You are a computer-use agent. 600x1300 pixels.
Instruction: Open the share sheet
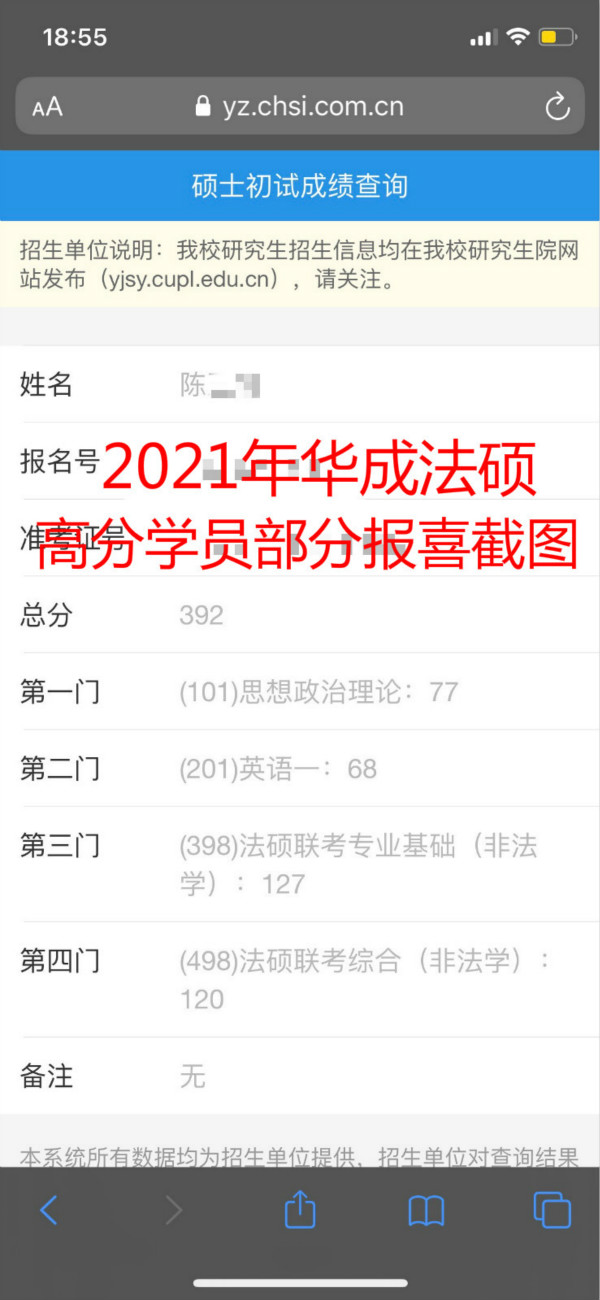(x=300, y=1210)
